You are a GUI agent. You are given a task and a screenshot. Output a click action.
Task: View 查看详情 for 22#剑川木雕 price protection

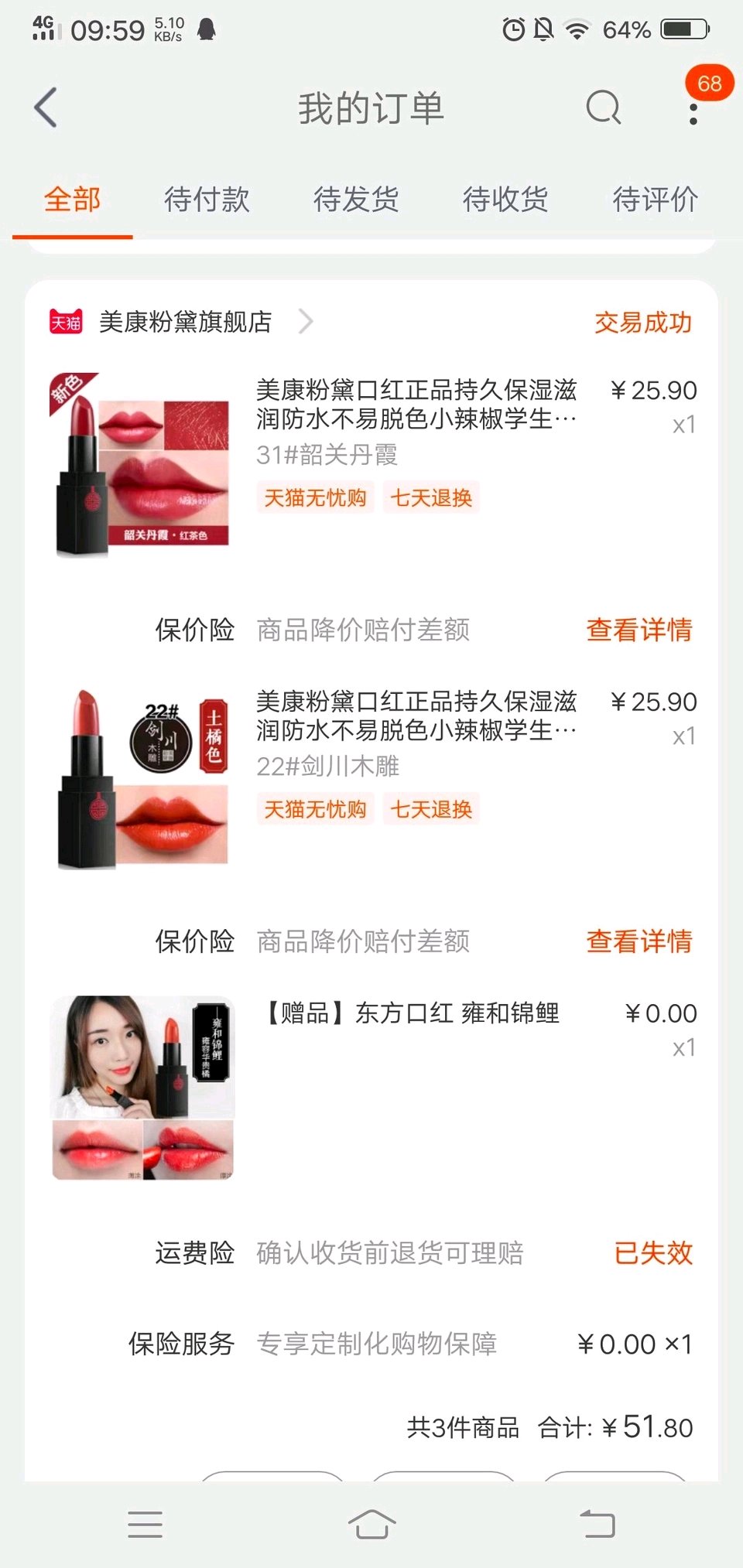[639, 941]
